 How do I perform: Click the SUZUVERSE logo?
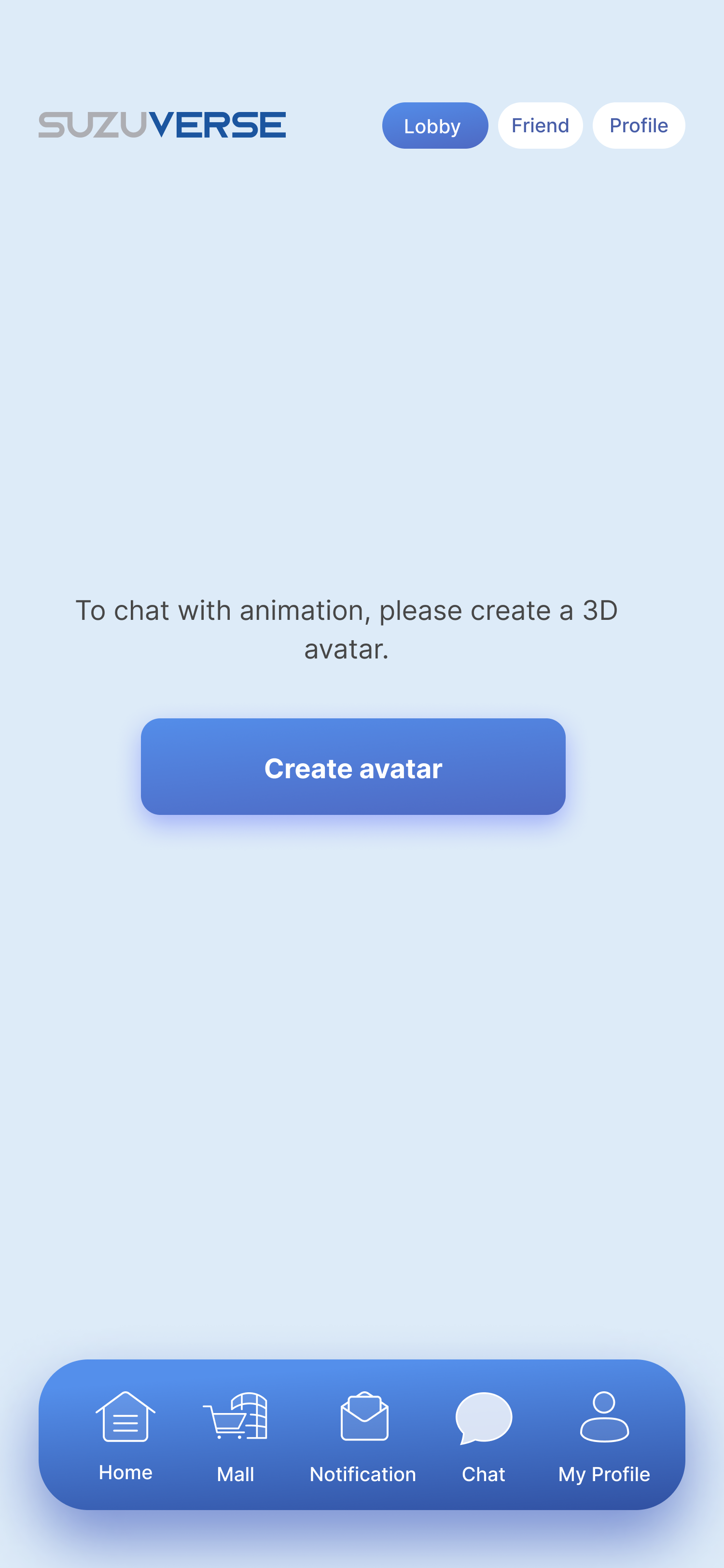pos(162,125)
